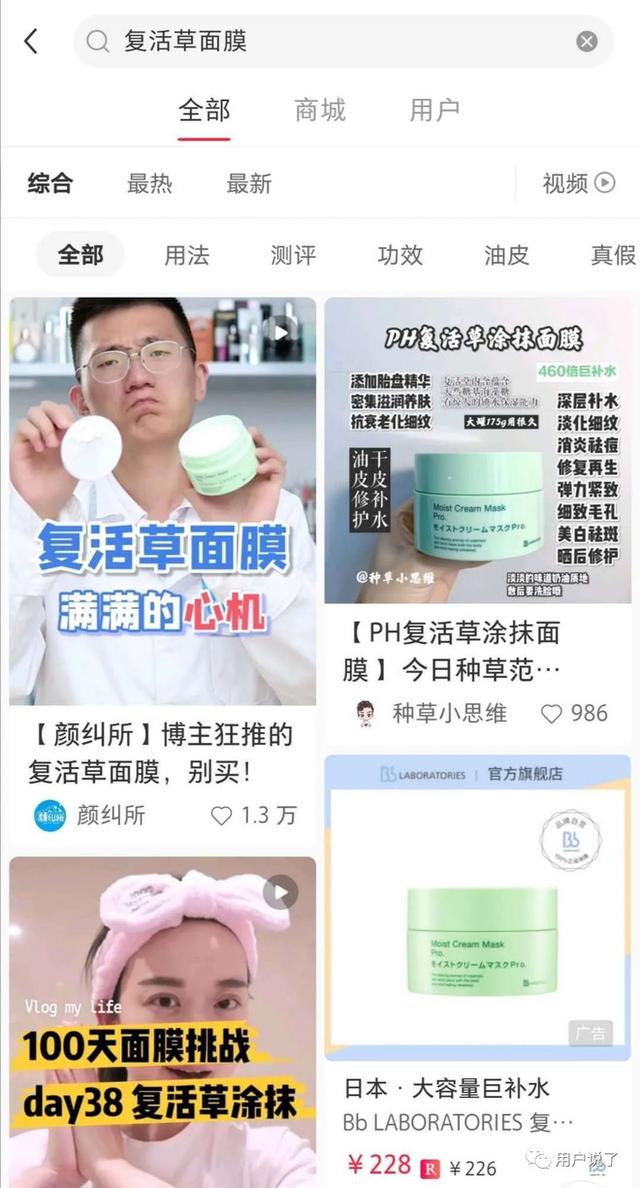Select the 测评 filter chip
Image resolution: width=640 pixels, height=1188 pixels.
[x=293, y=255]
